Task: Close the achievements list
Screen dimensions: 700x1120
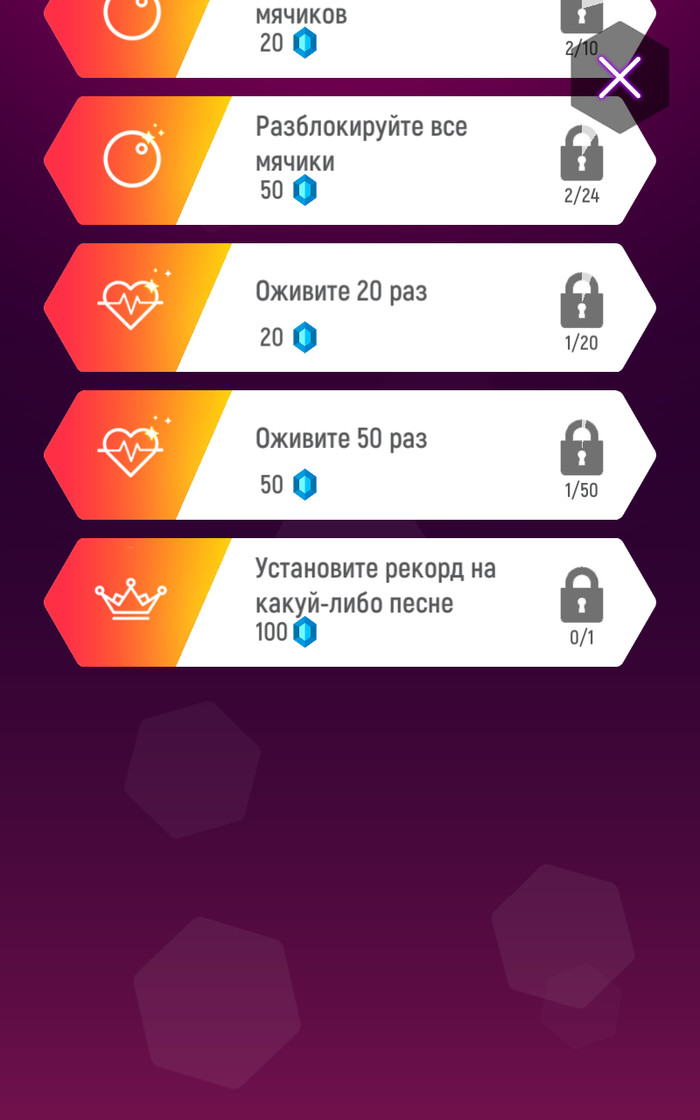Action: coord(619,78)
